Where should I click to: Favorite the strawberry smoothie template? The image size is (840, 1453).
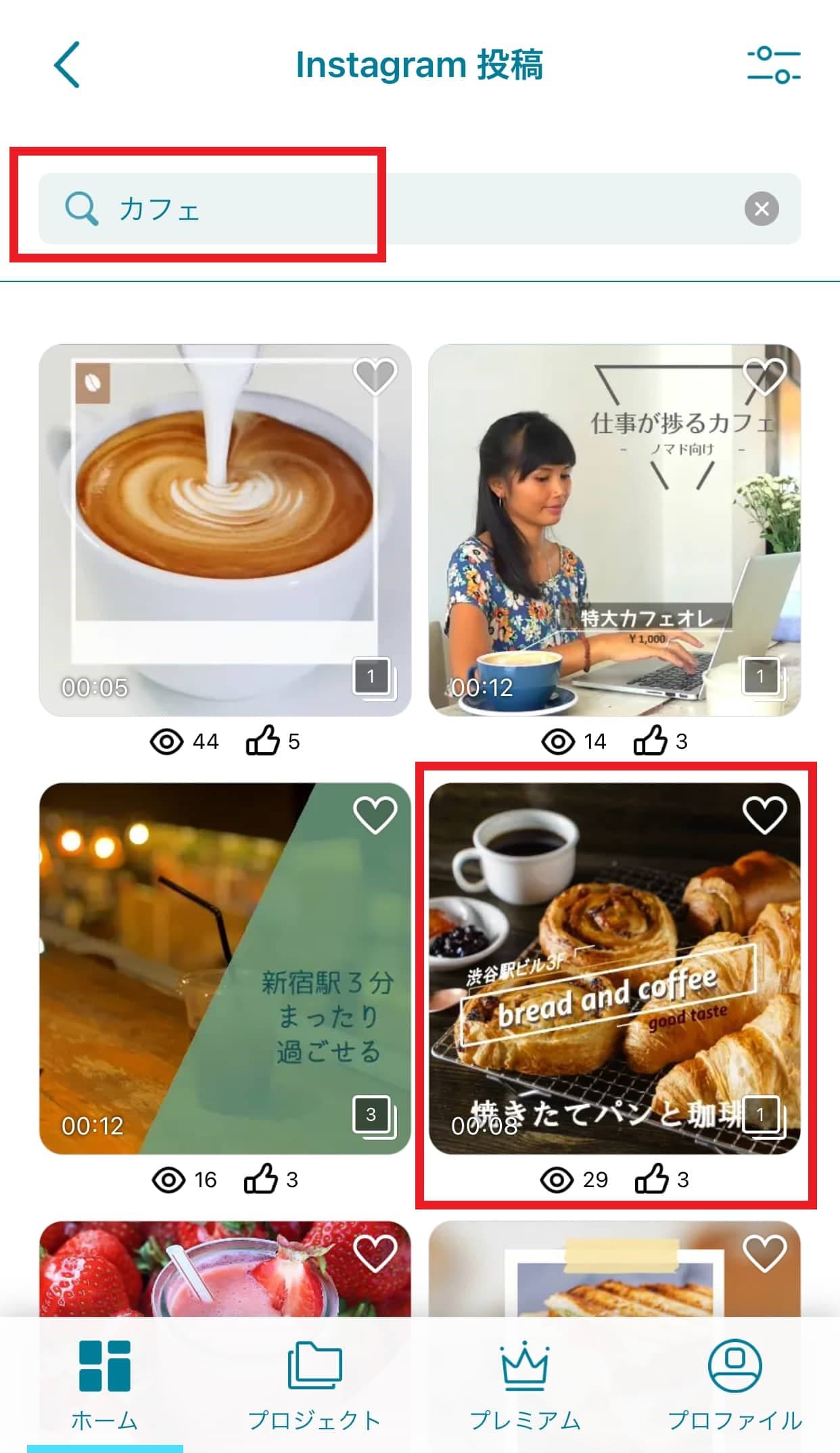[375, 1252]
